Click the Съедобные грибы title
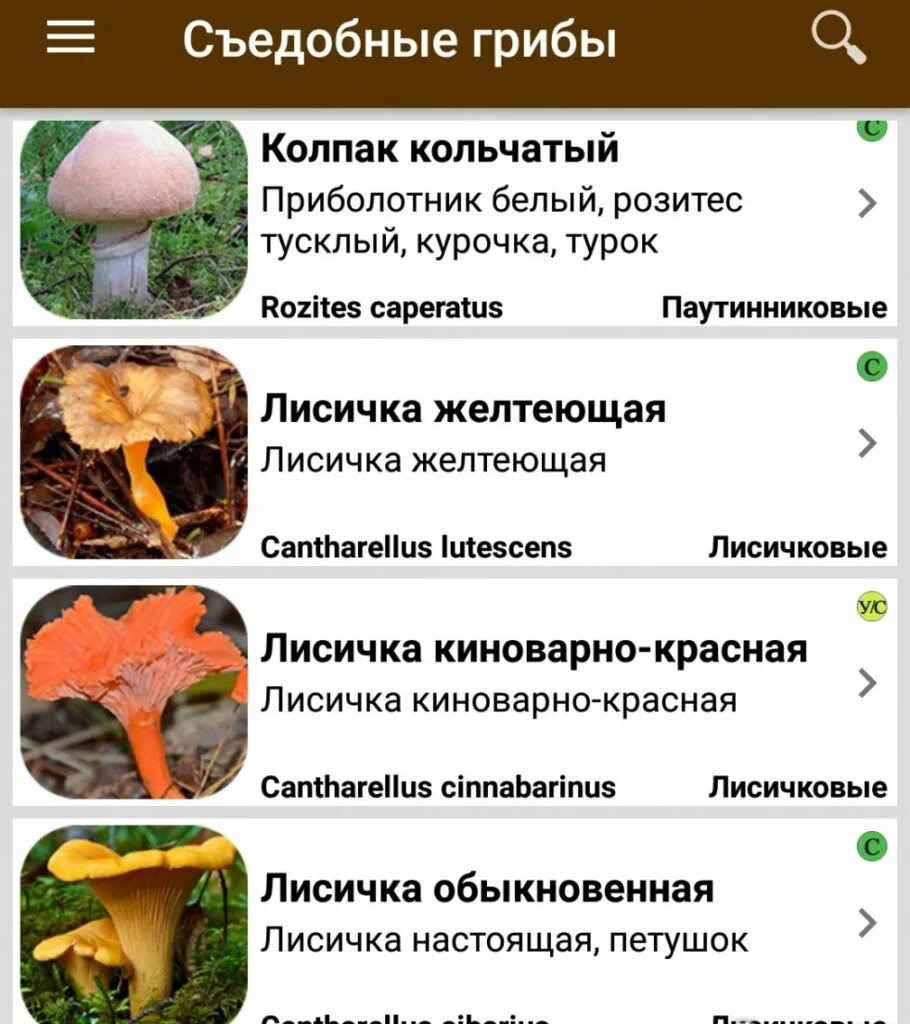 pyautogui.click(x=400, y=38)
